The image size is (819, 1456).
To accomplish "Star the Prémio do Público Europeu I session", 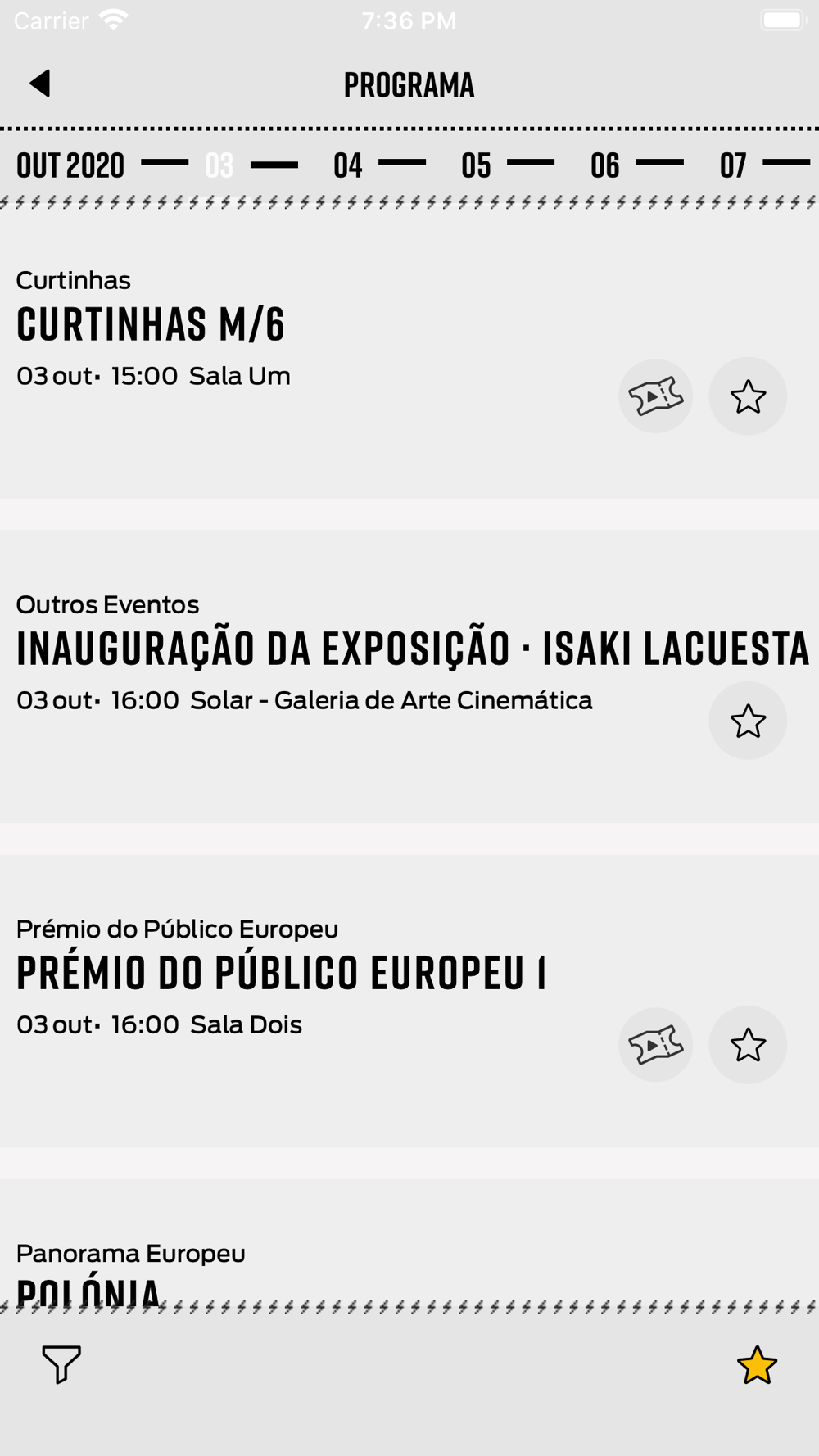I will tap(748, 1045).
